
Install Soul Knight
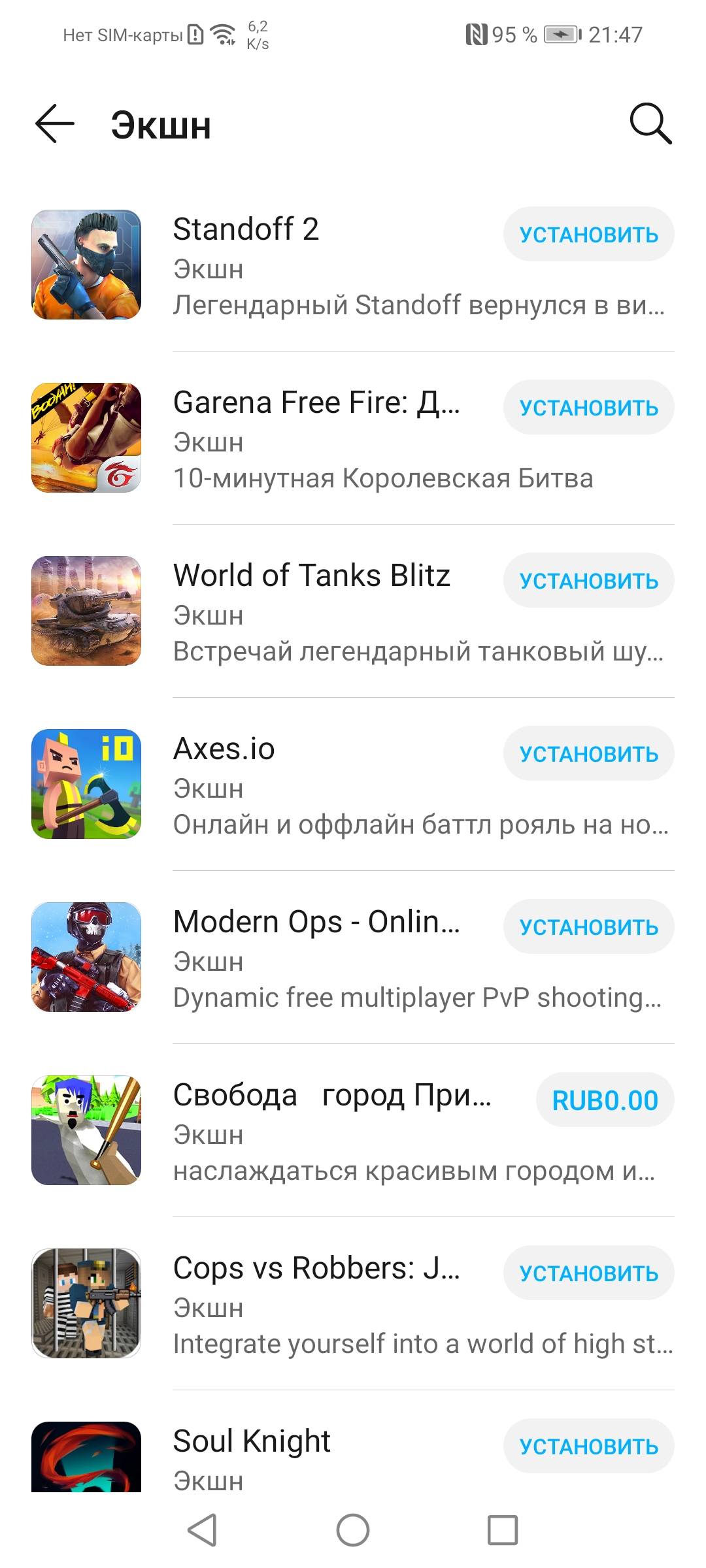tap(588, 1446)
